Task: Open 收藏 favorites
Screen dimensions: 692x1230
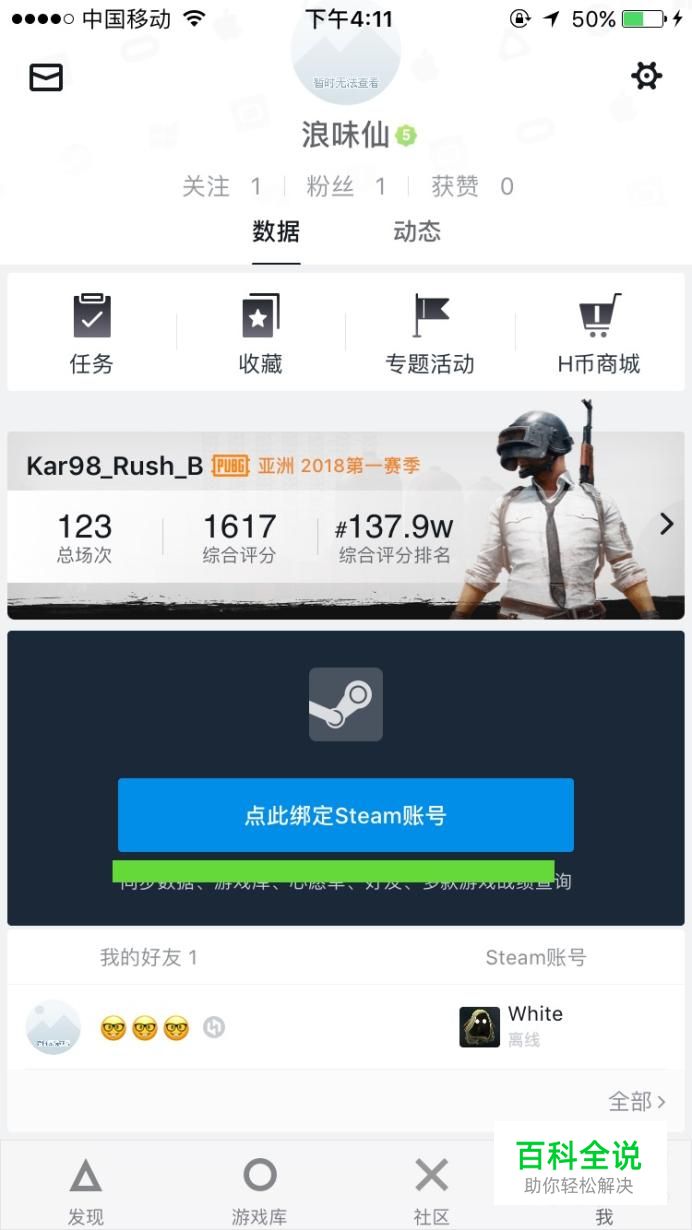Action: click(x=260, y=334)
